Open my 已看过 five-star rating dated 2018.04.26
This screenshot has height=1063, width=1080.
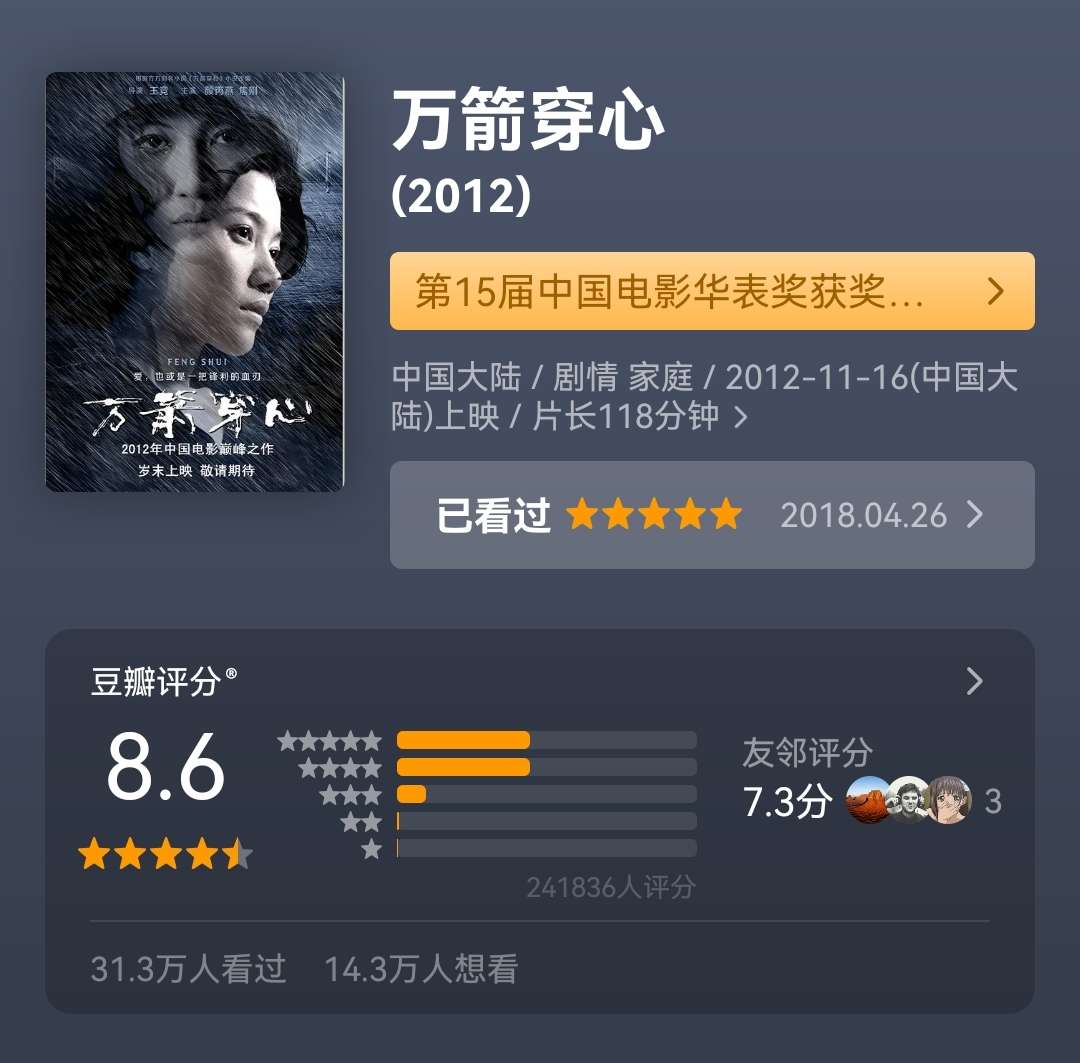pyautogui.click(x=711, y=515)
